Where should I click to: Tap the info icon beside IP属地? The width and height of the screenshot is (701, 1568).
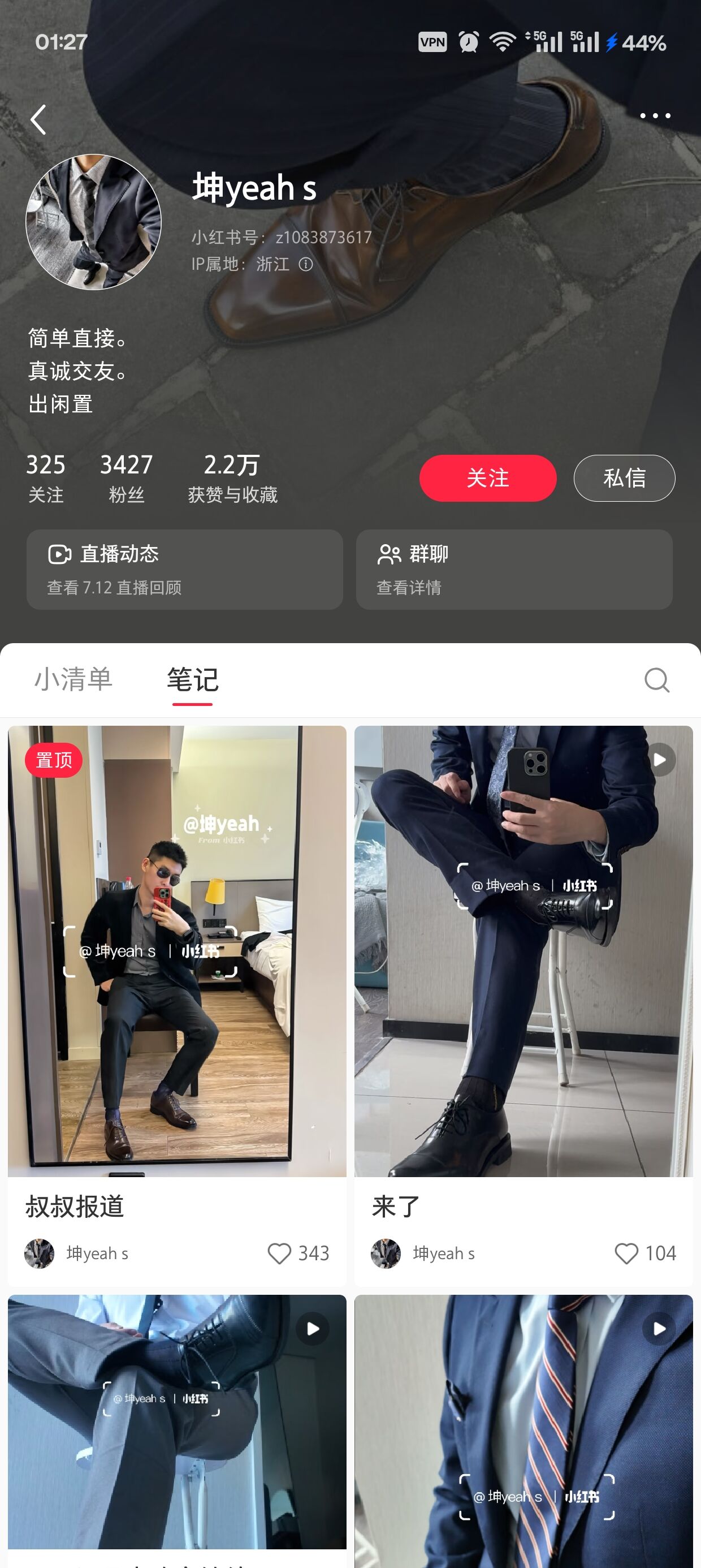306,264
